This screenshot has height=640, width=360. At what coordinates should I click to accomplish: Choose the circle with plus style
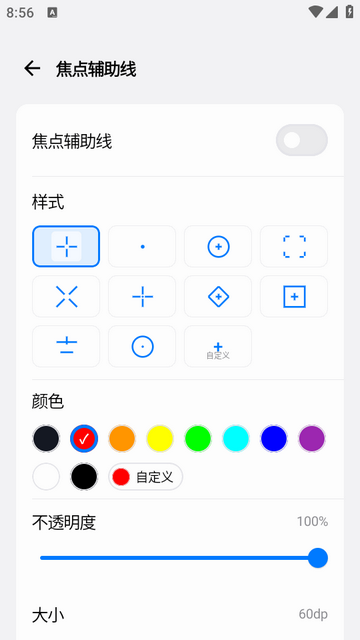[218, 247]
